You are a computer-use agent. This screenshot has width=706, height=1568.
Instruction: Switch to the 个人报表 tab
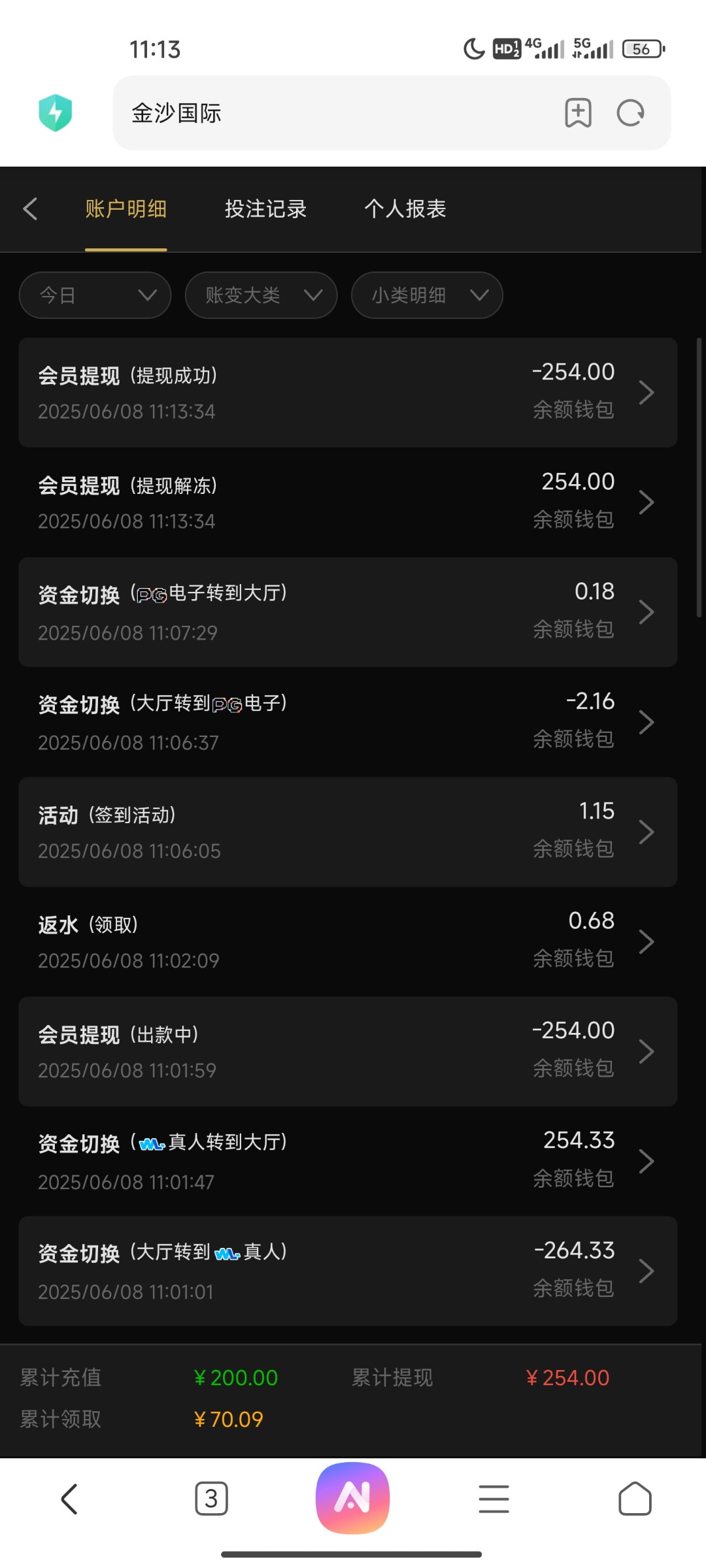pos(405,209)
